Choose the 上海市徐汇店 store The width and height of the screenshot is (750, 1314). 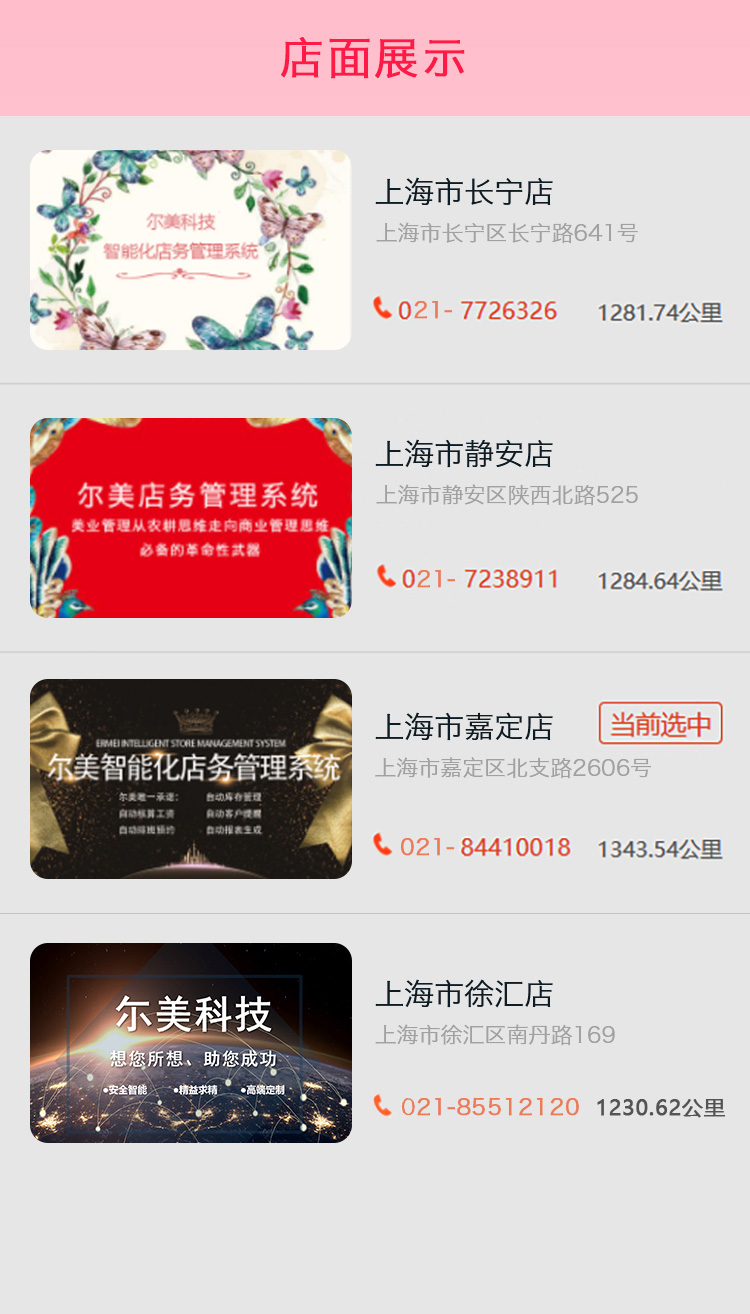464,994
